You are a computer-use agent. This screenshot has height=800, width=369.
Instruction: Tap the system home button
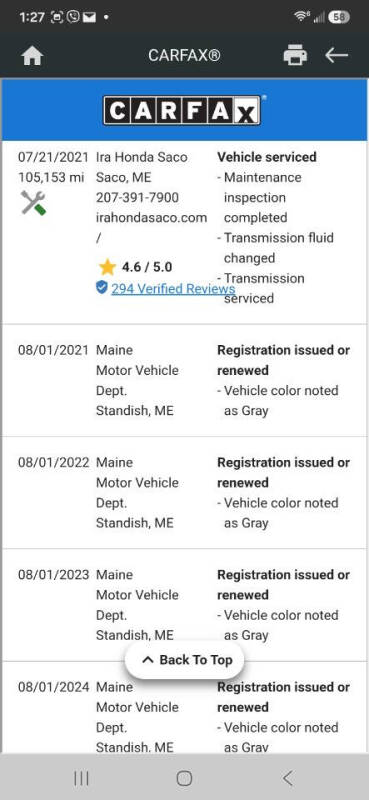tap(184, 778)
